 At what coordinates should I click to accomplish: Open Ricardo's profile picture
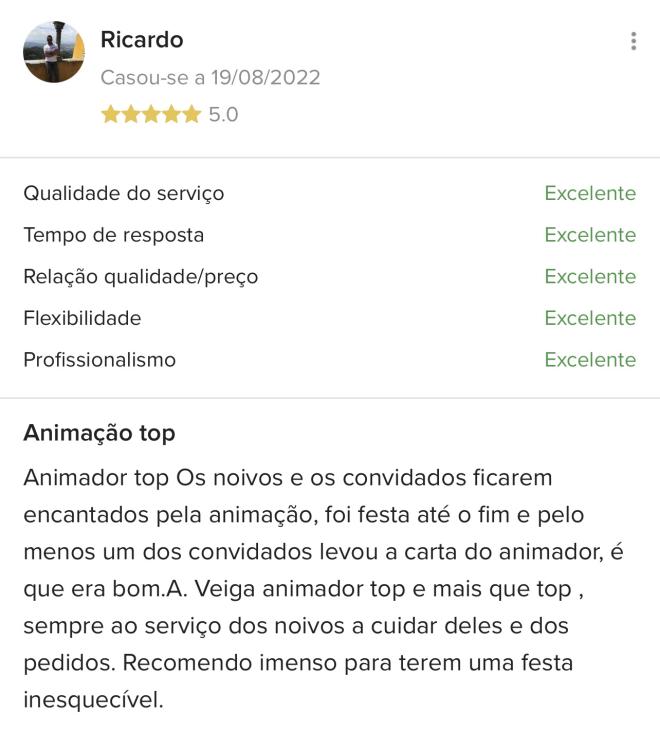54,52
